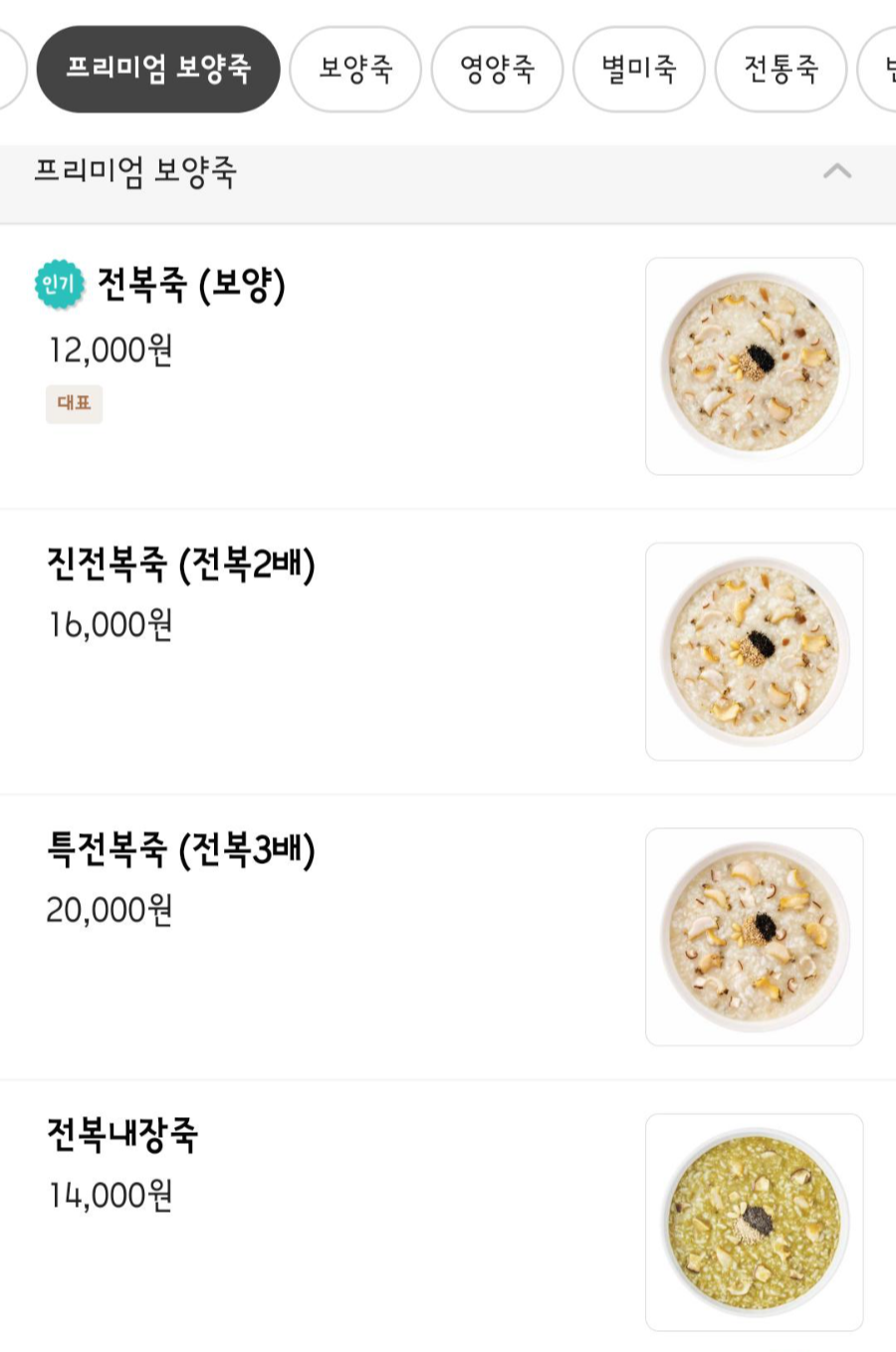
Task: View details for 진전복죽 (전복2배)
Action: (181, 565)
